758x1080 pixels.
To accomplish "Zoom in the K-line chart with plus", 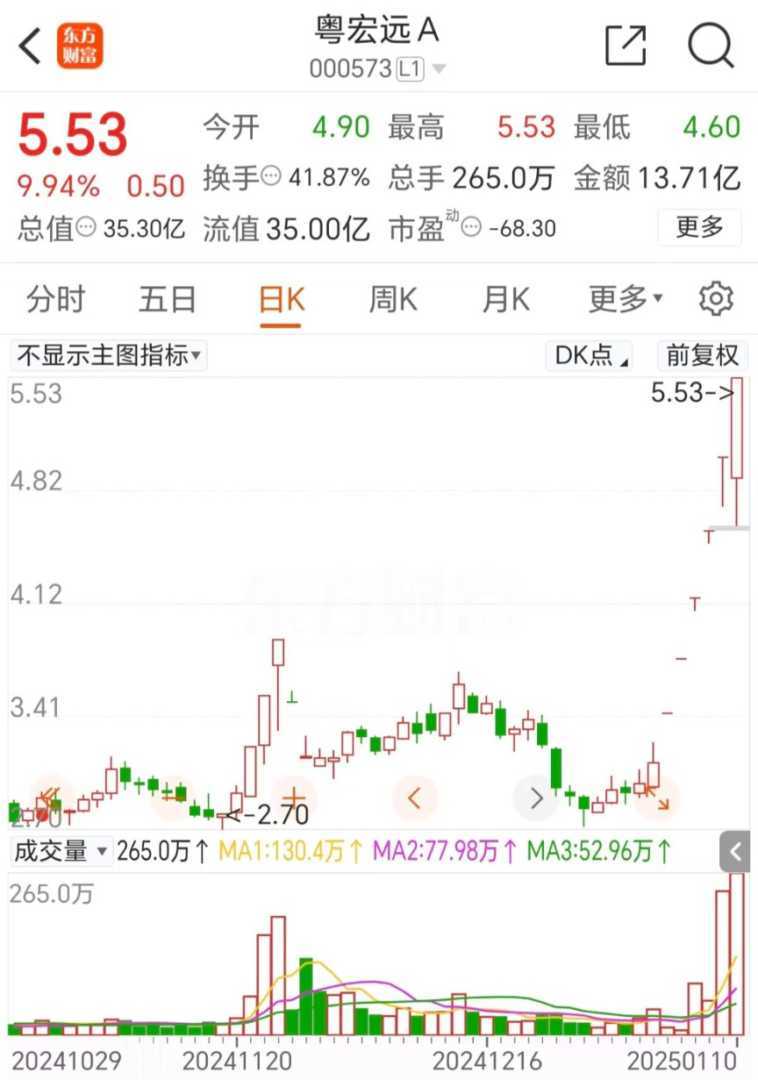I will tap(294, 798).
